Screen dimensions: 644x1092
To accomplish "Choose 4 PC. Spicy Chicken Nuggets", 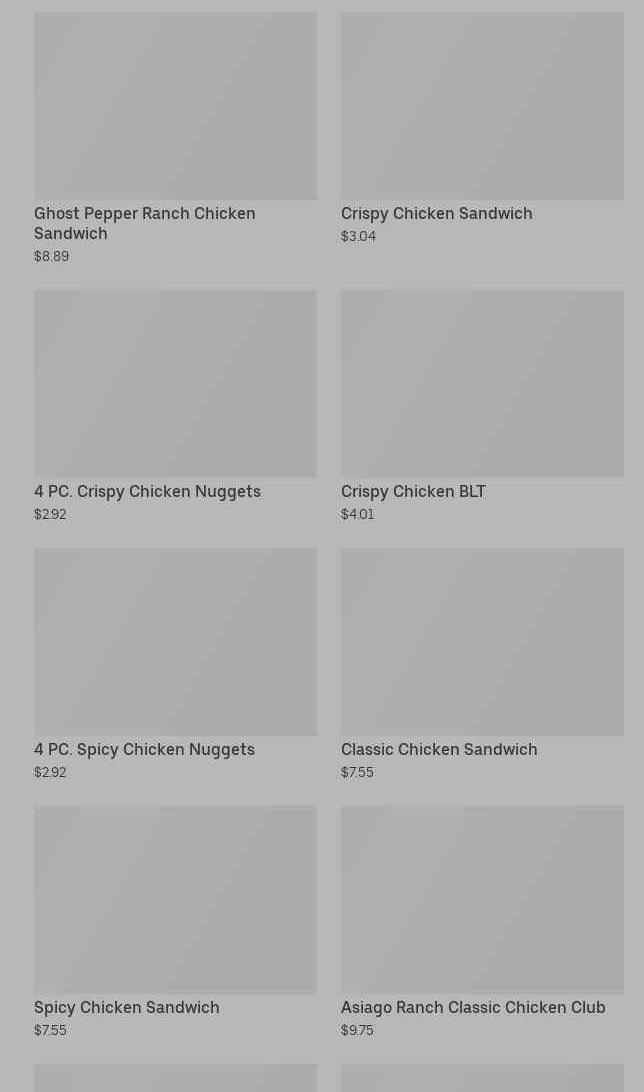I will [175, 664].
